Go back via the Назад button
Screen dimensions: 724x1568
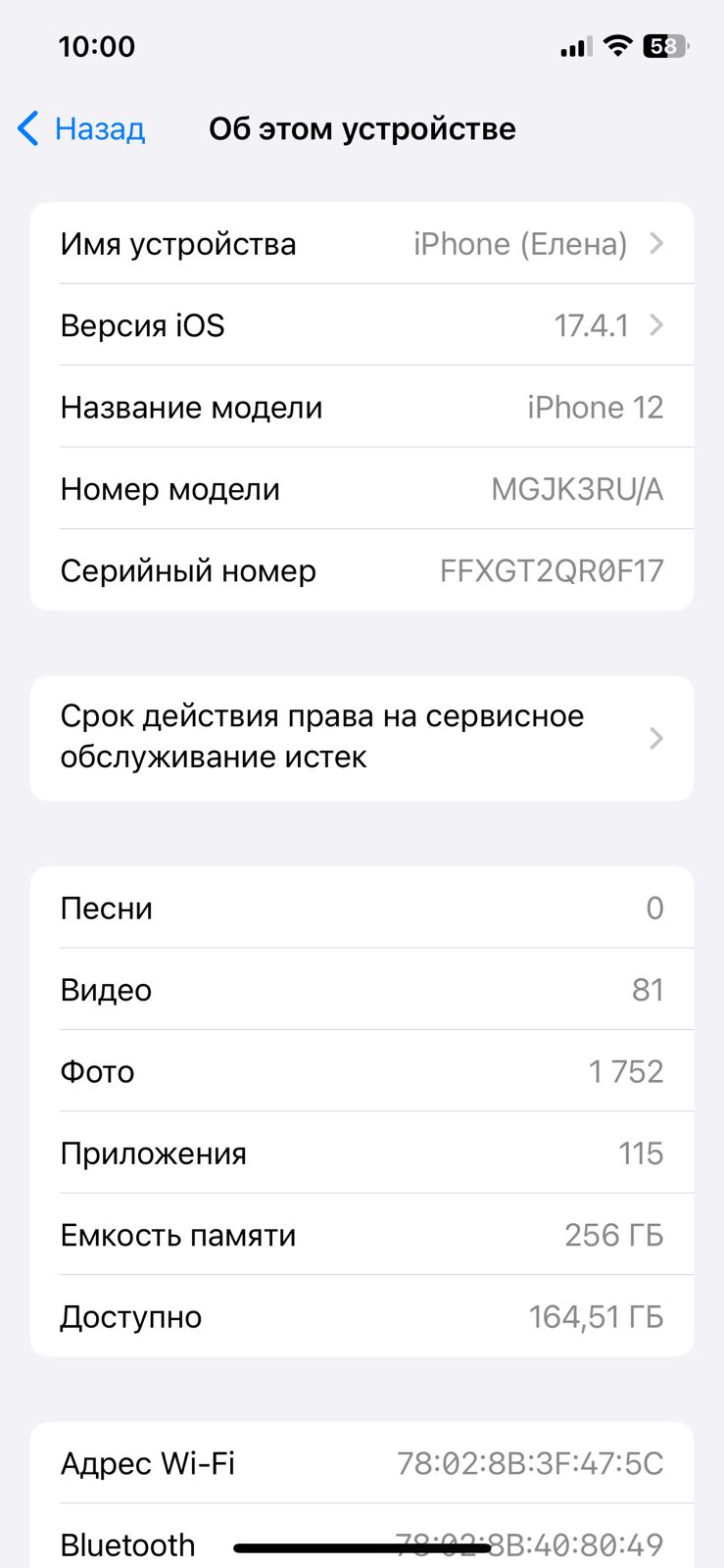pyautogui.click(x=82, y=128)
